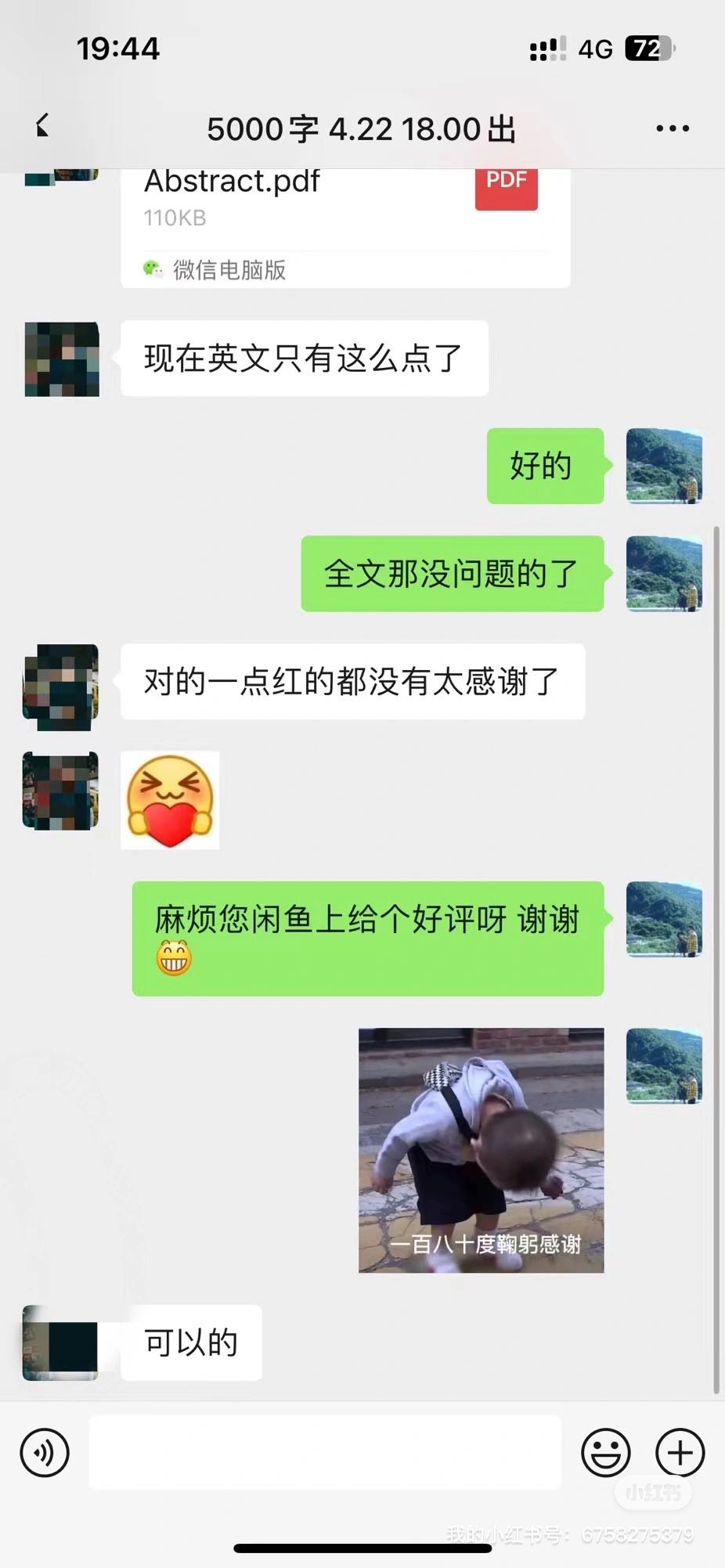725x1568 pixels.
Task: Tap the message text field
Action: tap(325, 1452)
